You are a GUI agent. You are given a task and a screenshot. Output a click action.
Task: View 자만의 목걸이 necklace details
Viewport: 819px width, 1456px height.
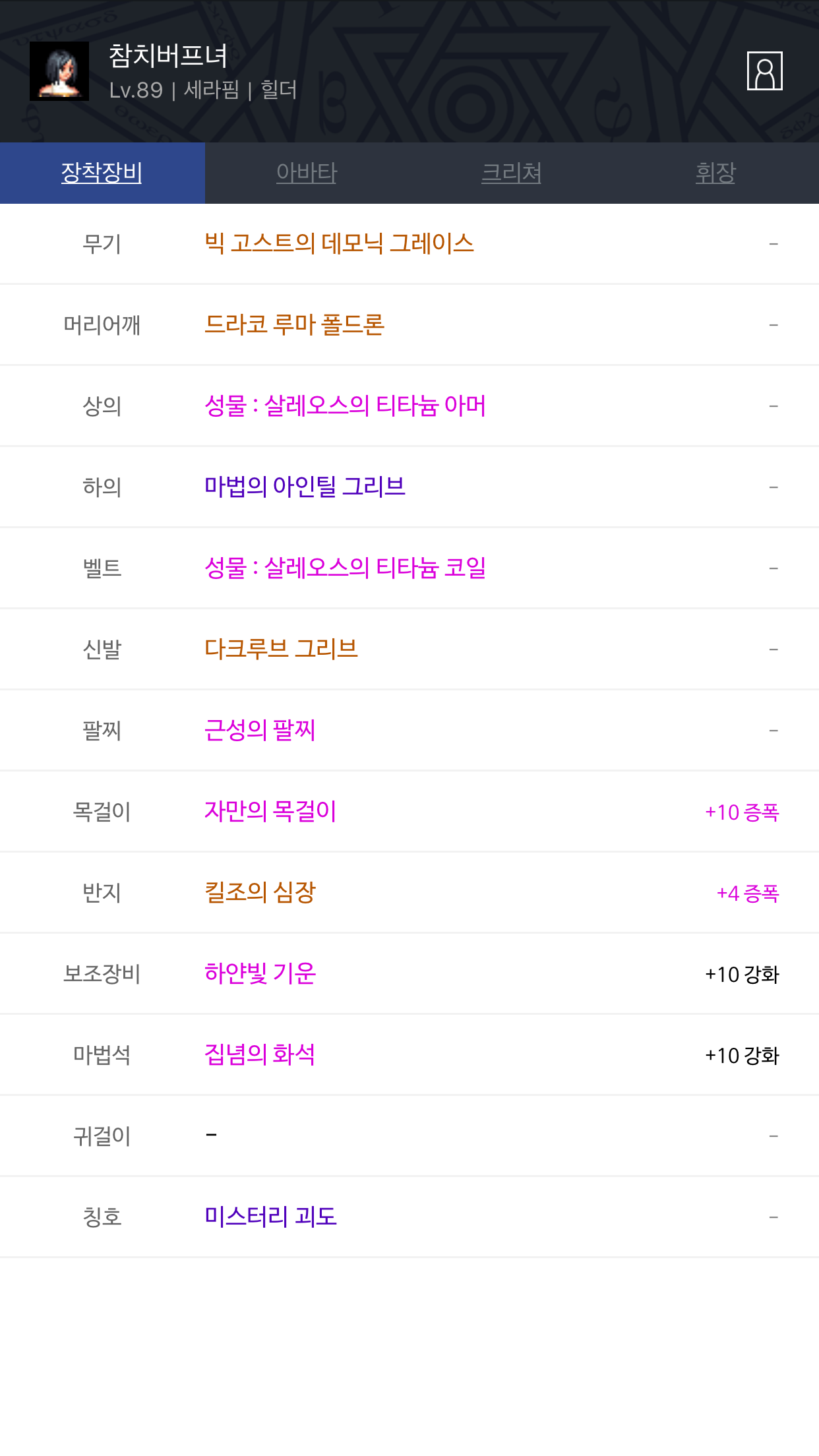click(x=270, y=811)
